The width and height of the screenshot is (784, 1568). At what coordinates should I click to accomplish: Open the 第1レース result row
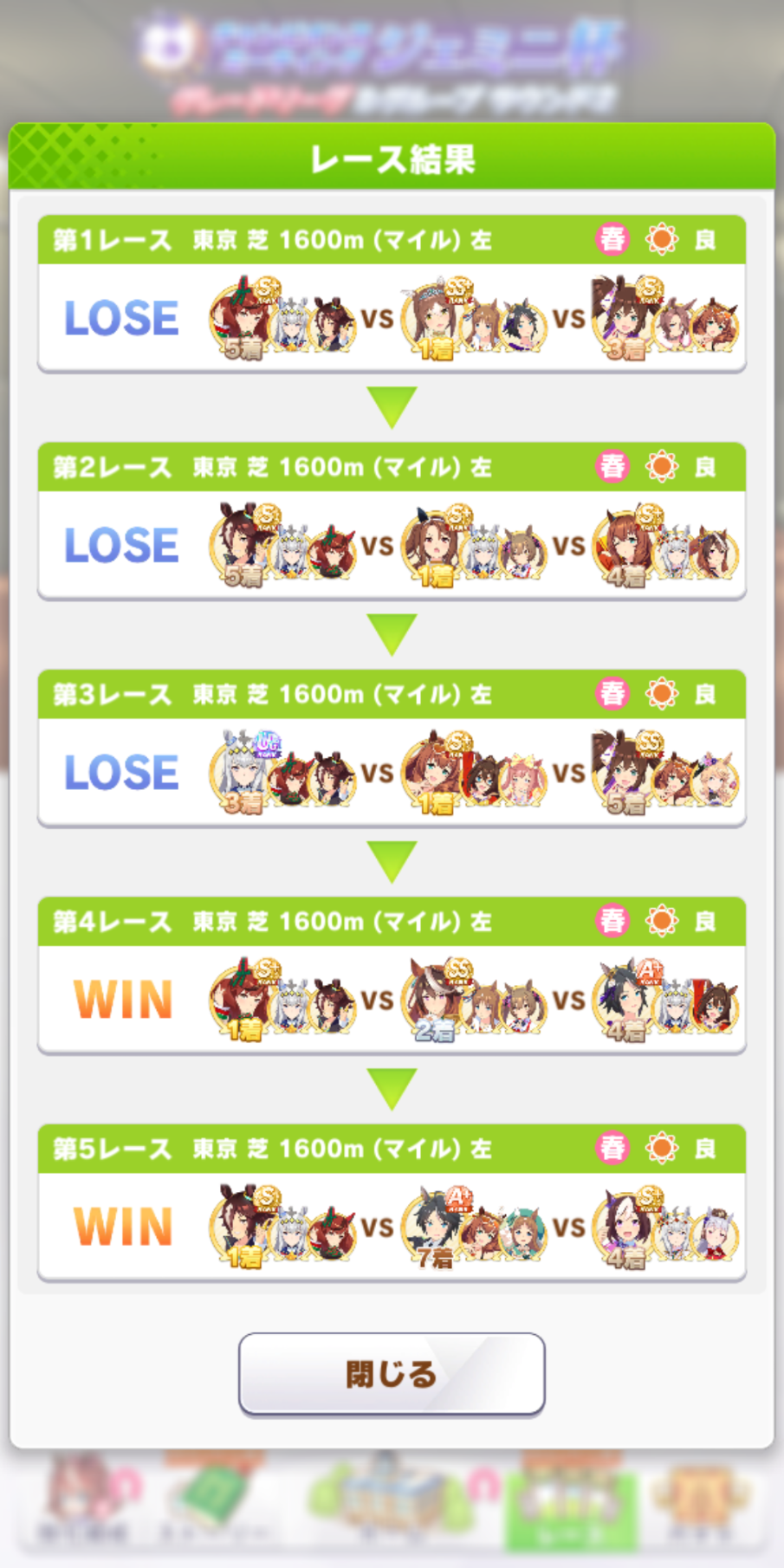[x=392, y=295]
